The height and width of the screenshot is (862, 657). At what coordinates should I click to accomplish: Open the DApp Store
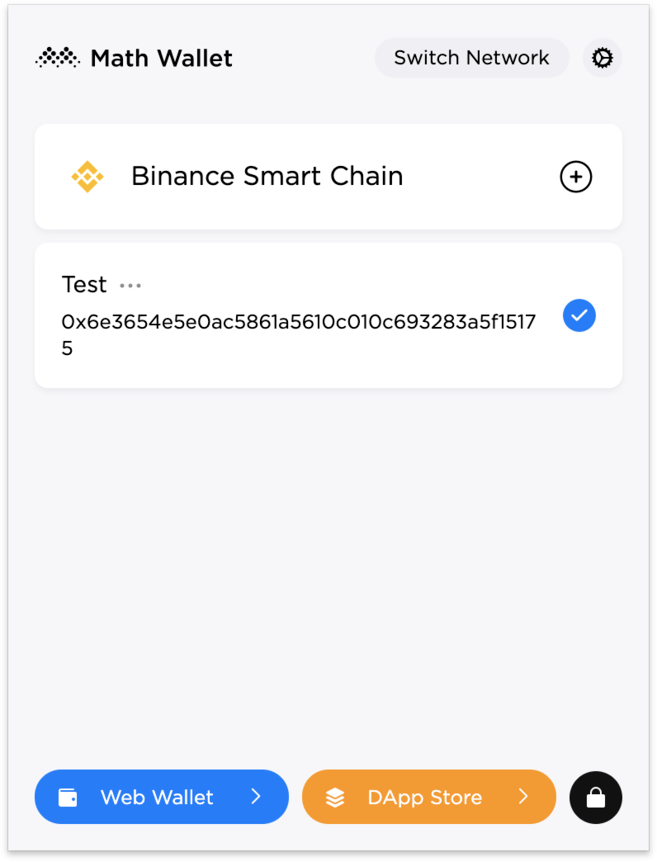[428, 797]
